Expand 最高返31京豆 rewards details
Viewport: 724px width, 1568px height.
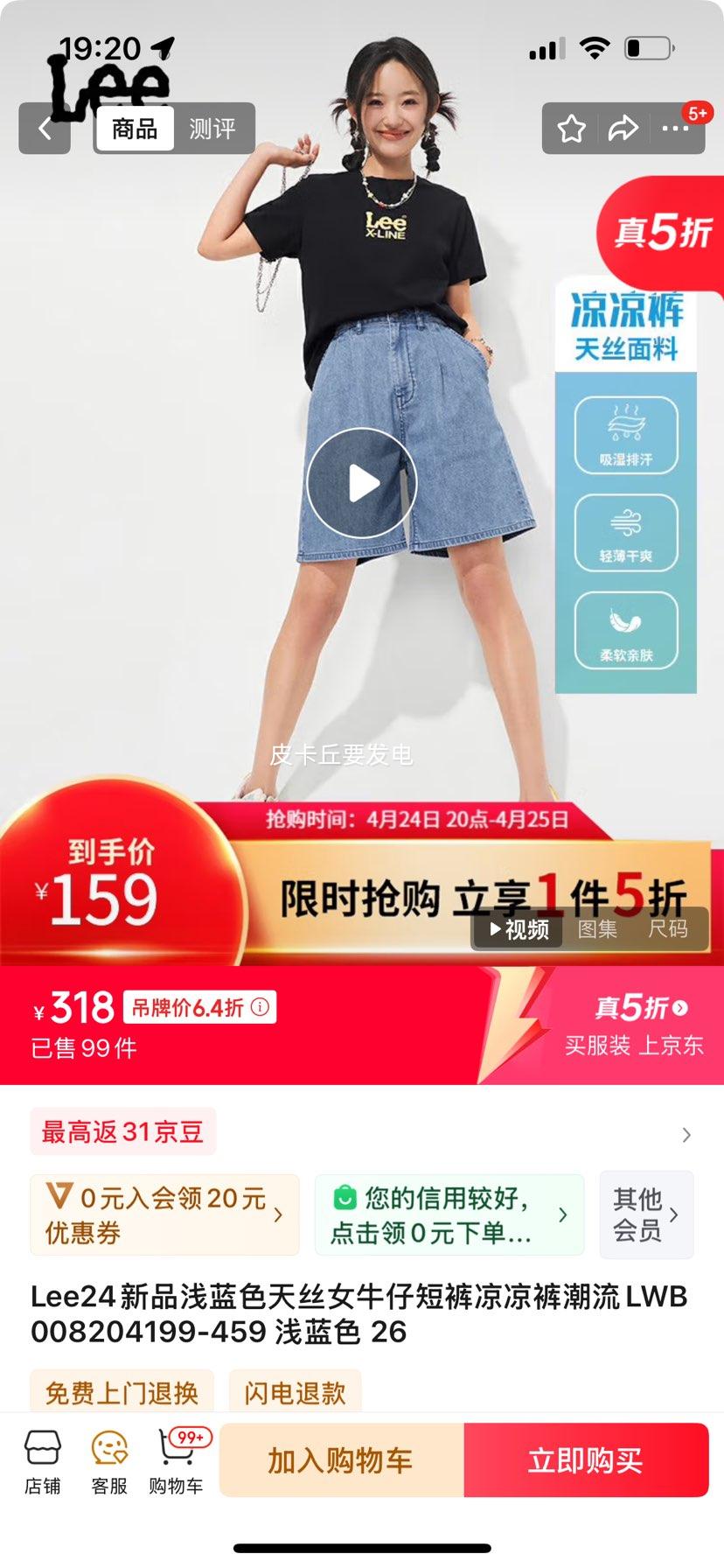click(122, 1131)
